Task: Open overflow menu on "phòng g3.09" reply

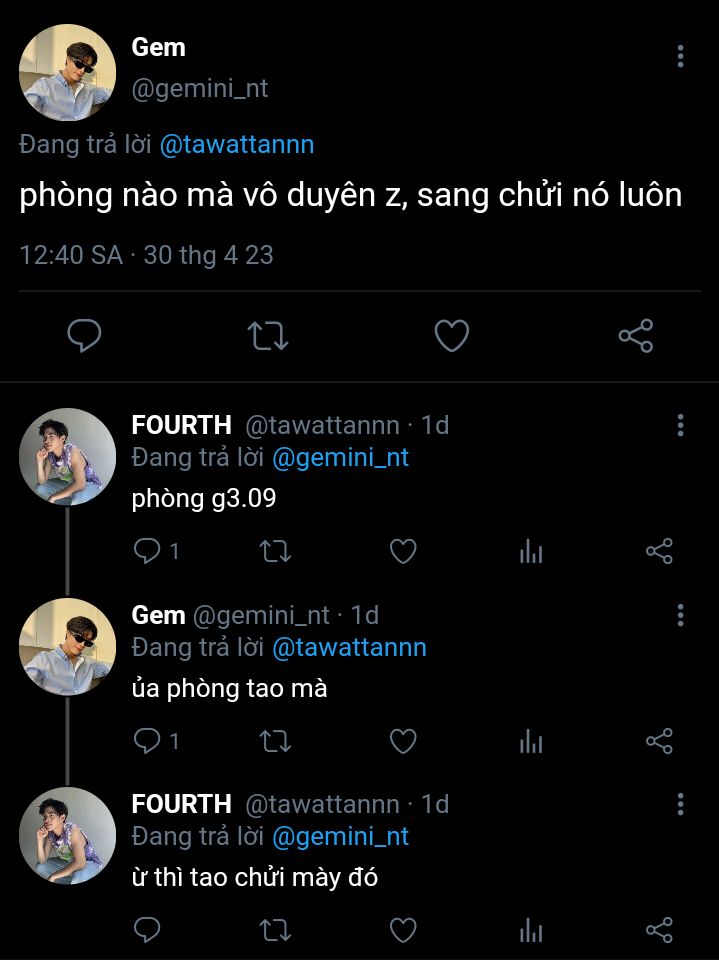Action: click(x=680, y=425)
